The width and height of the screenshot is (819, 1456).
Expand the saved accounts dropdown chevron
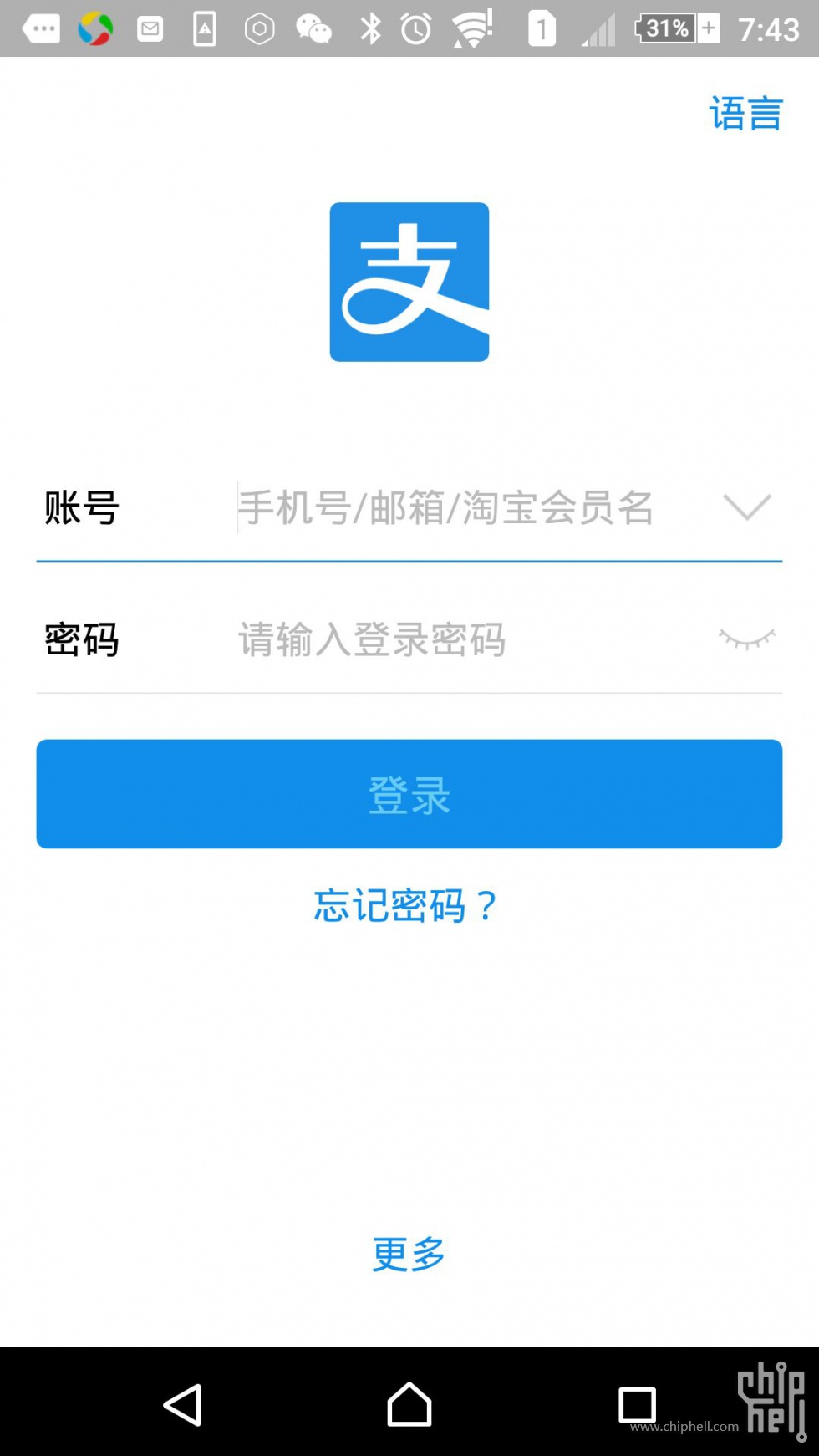746,507
